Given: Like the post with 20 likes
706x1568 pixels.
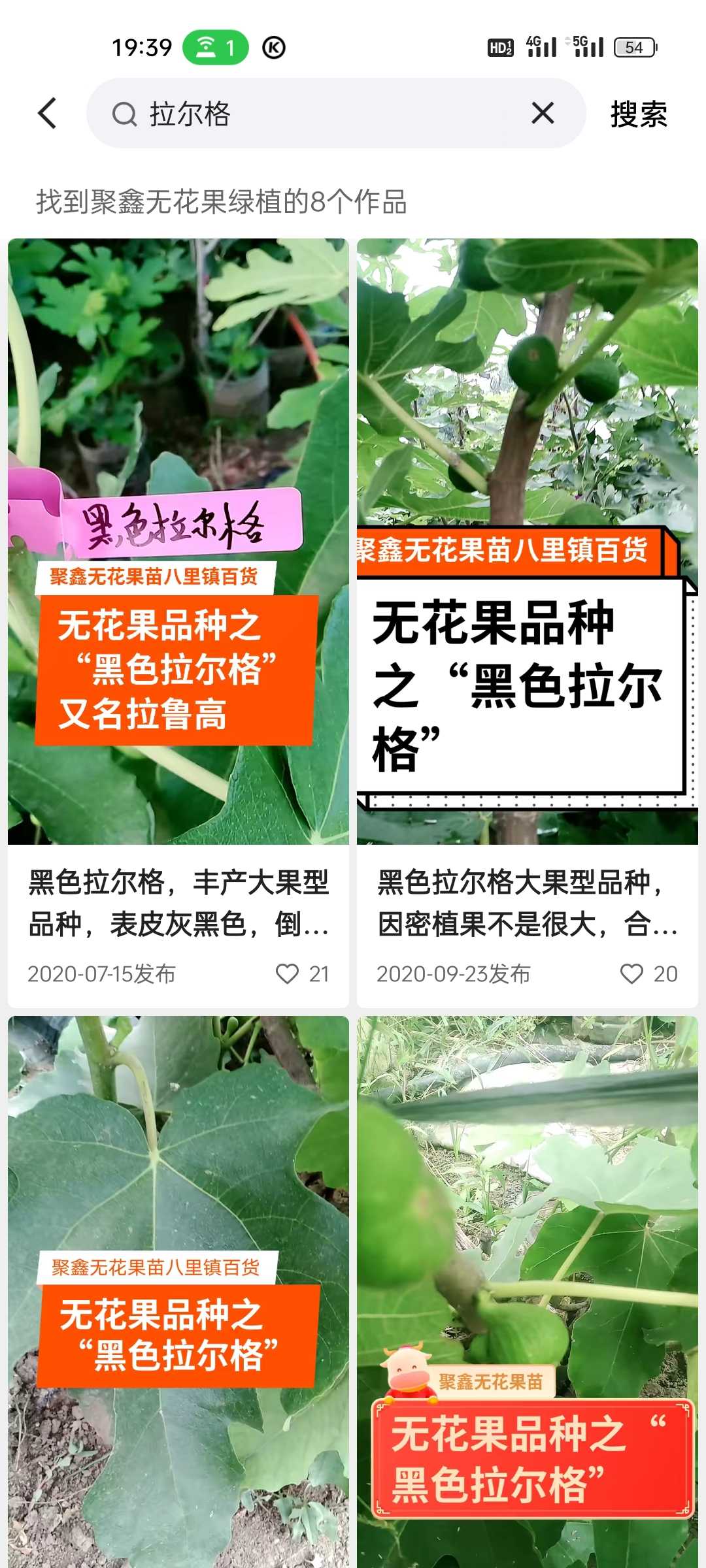Looking at the screenshot, I should coord(631,974).
